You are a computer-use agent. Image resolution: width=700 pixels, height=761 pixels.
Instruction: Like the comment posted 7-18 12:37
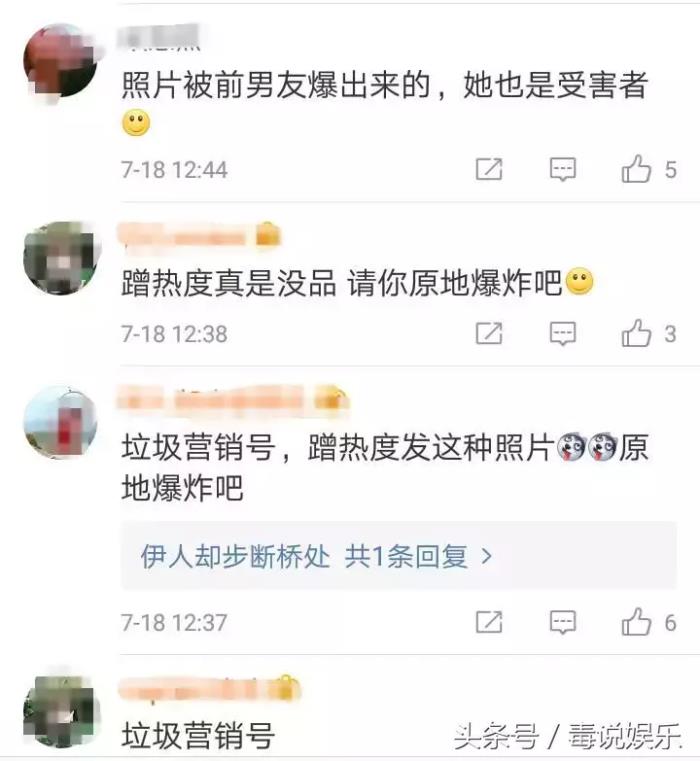pos(636,622)
